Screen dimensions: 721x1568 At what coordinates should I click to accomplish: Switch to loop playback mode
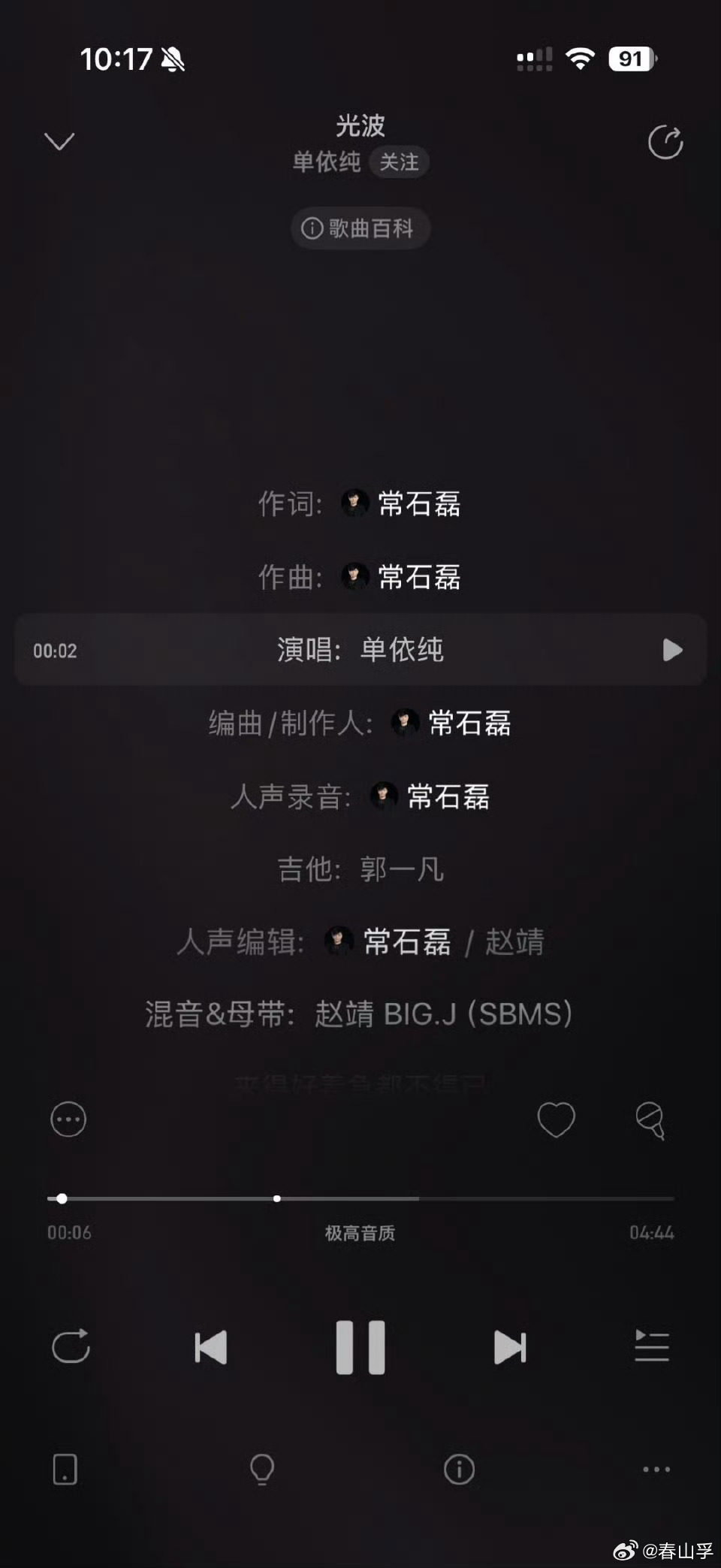[70, 1347]
